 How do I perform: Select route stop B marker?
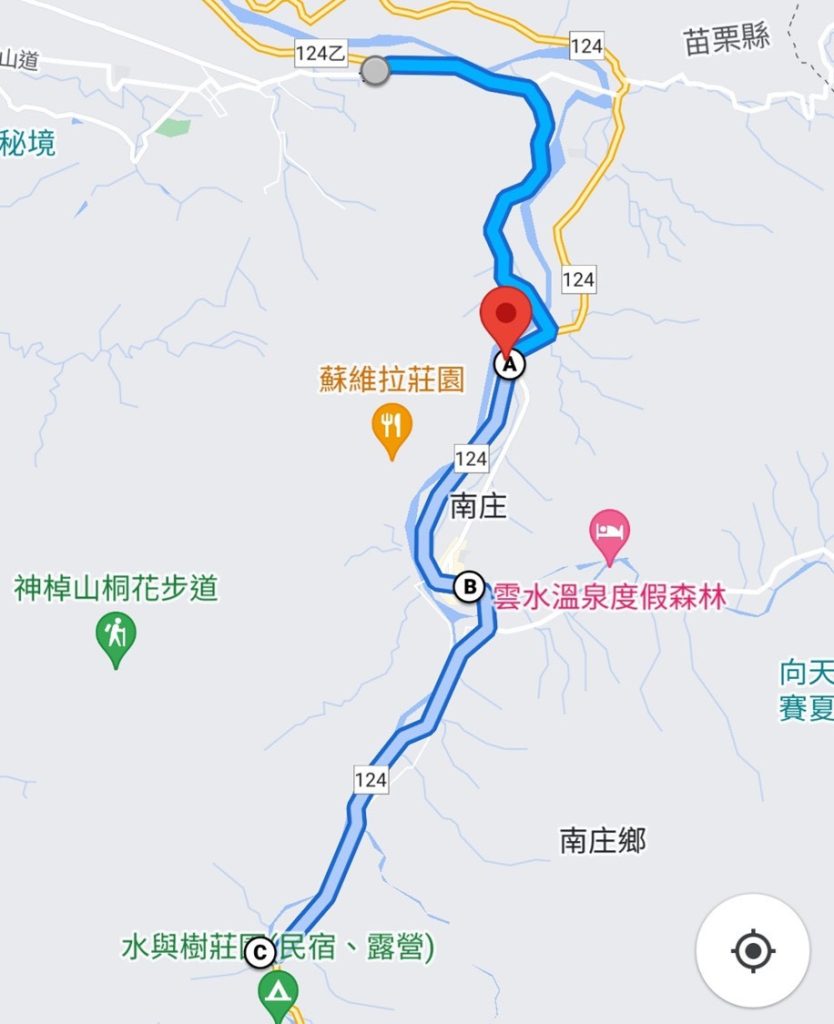tap(468, 587)
